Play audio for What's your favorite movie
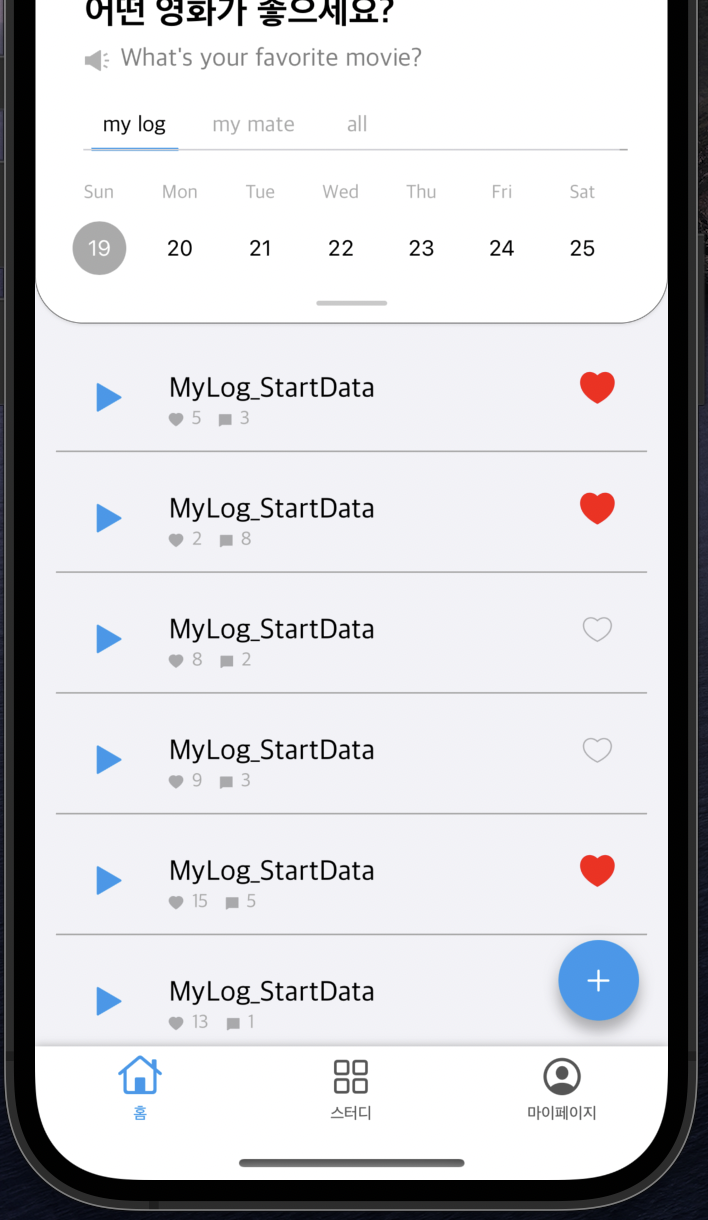The height and width of the screenshot is (1220, 708). point(96,60)
